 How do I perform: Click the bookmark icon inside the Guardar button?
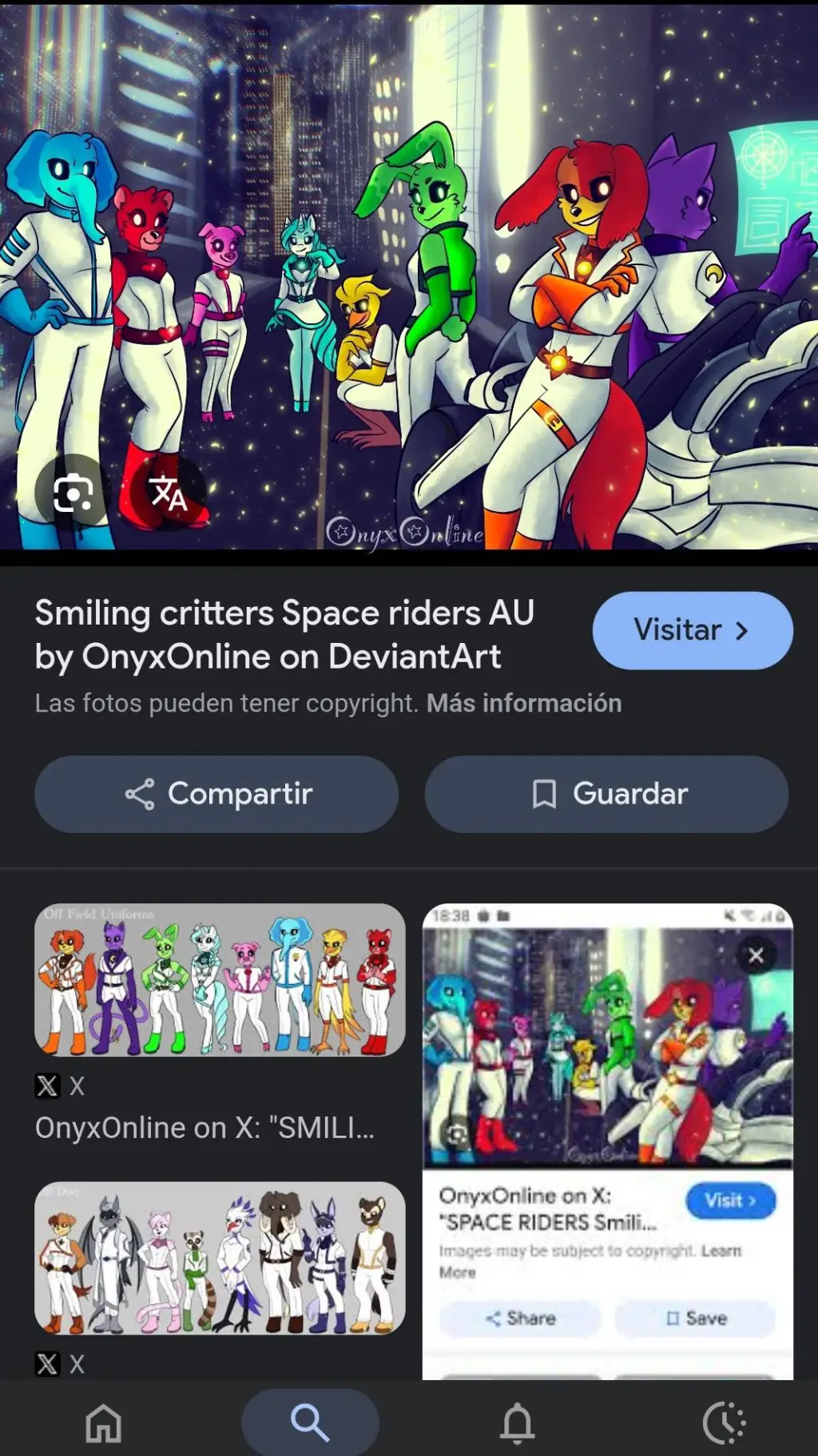(543, 794)
